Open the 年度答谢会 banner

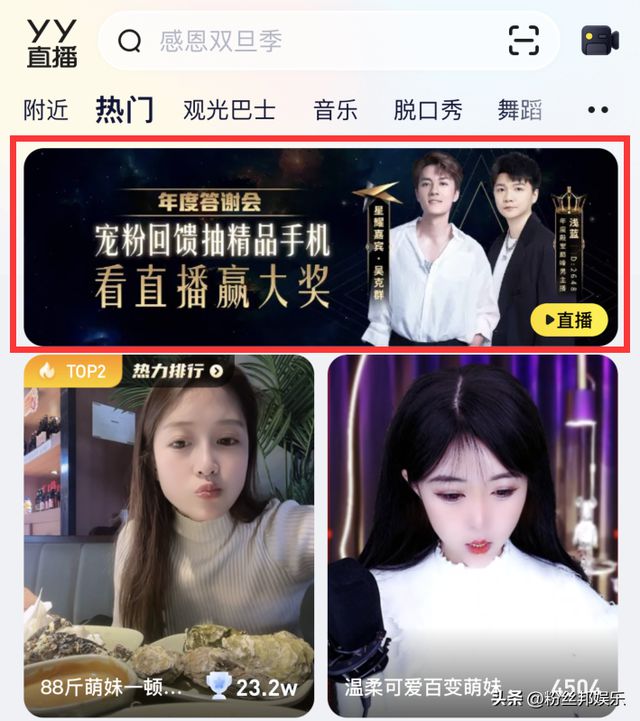click(x=250, y=248)
